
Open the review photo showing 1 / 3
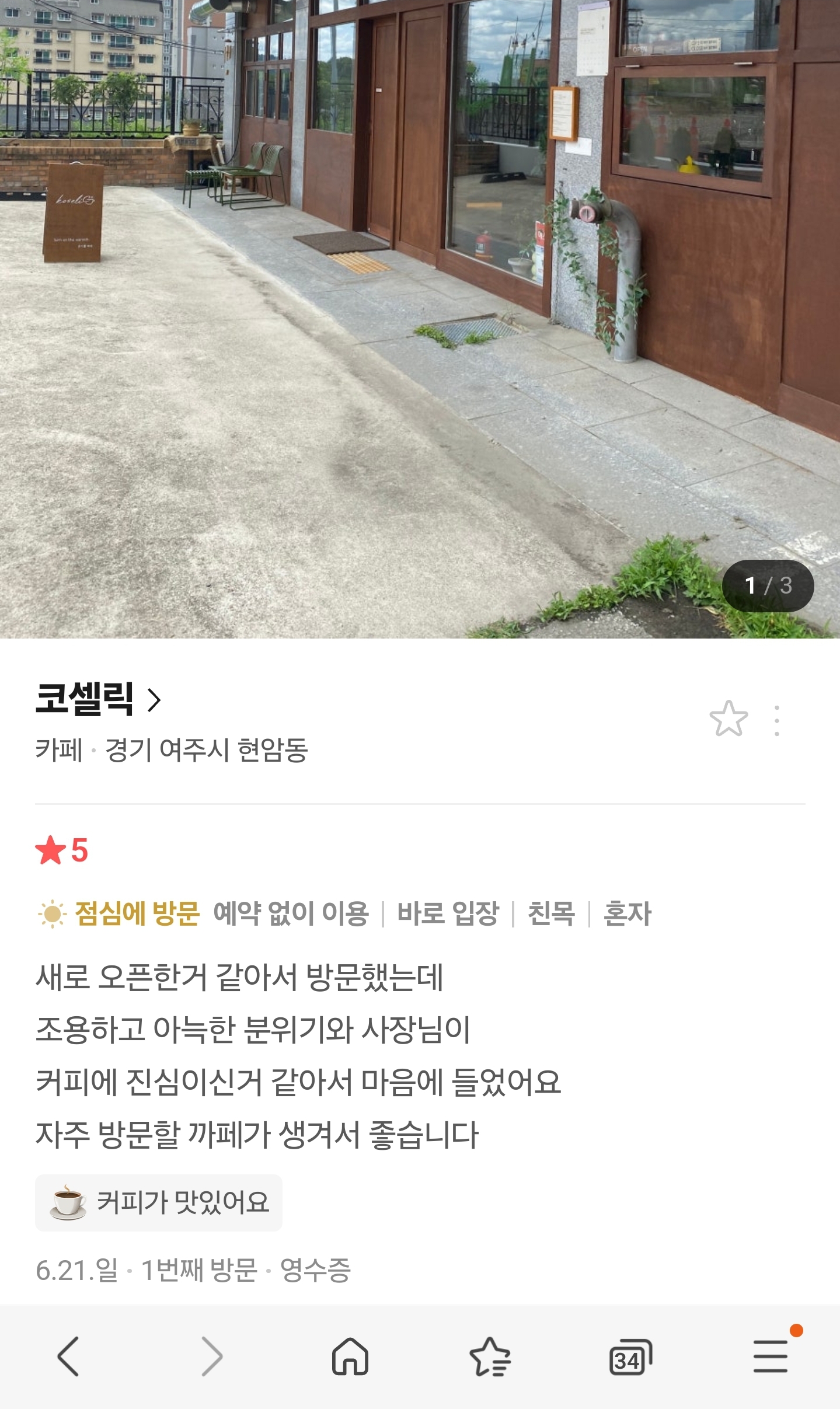[420, 319]
